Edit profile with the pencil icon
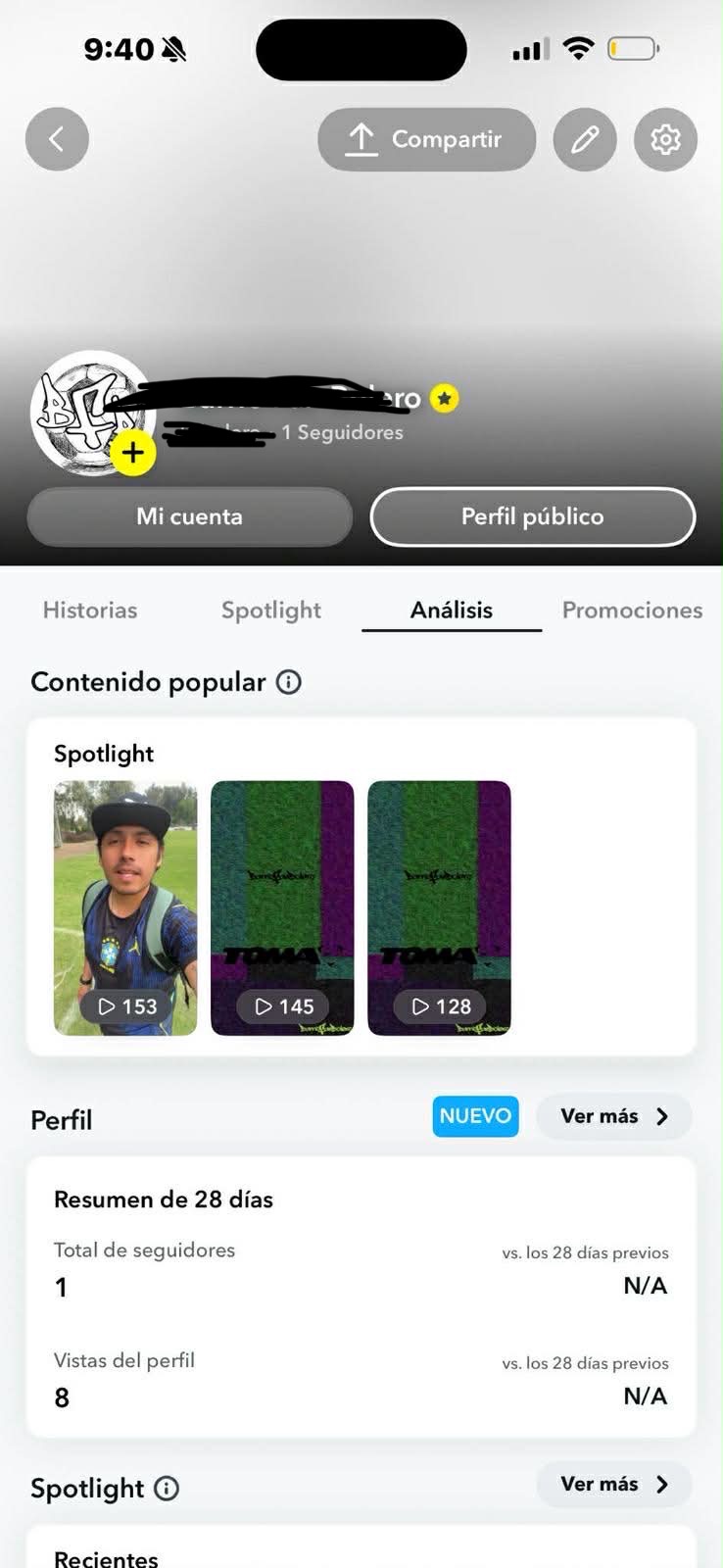This screenshot has width=723, height=1568. (585, 139)
